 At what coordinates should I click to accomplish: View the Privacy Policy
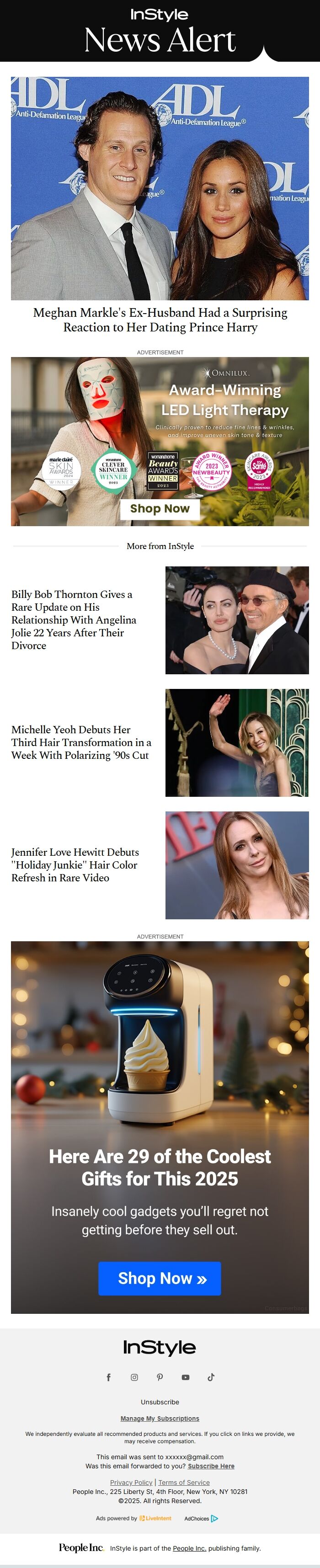click(131, 1482)
